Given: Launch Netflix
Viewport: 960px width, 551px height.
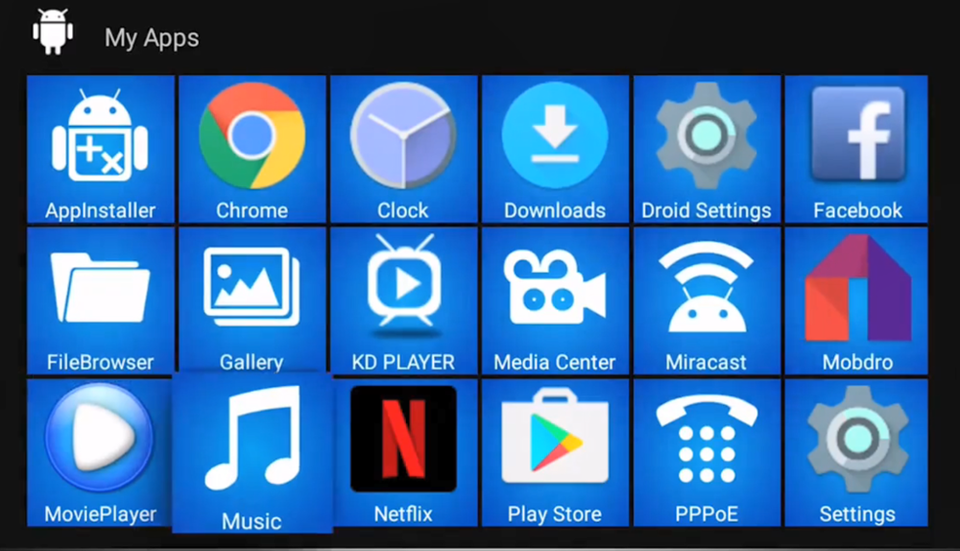Looking at the screenshot, I should point(405,452).
